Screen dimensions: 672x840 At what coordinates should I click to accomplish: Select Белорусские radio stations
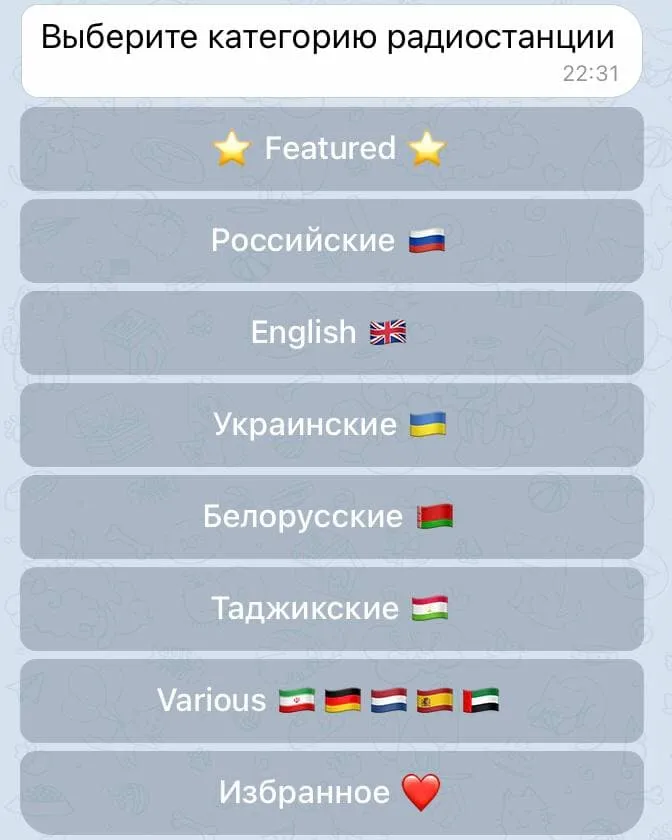click(331, 517)
